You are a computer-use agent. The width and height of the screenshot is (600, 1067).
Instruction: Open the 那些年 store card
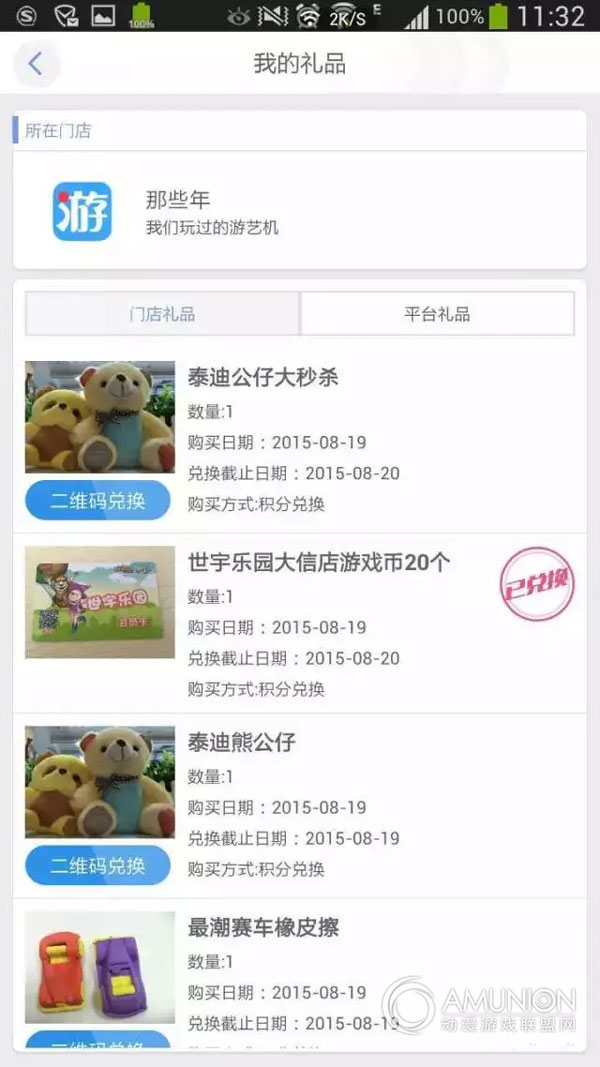coord(299,212)
